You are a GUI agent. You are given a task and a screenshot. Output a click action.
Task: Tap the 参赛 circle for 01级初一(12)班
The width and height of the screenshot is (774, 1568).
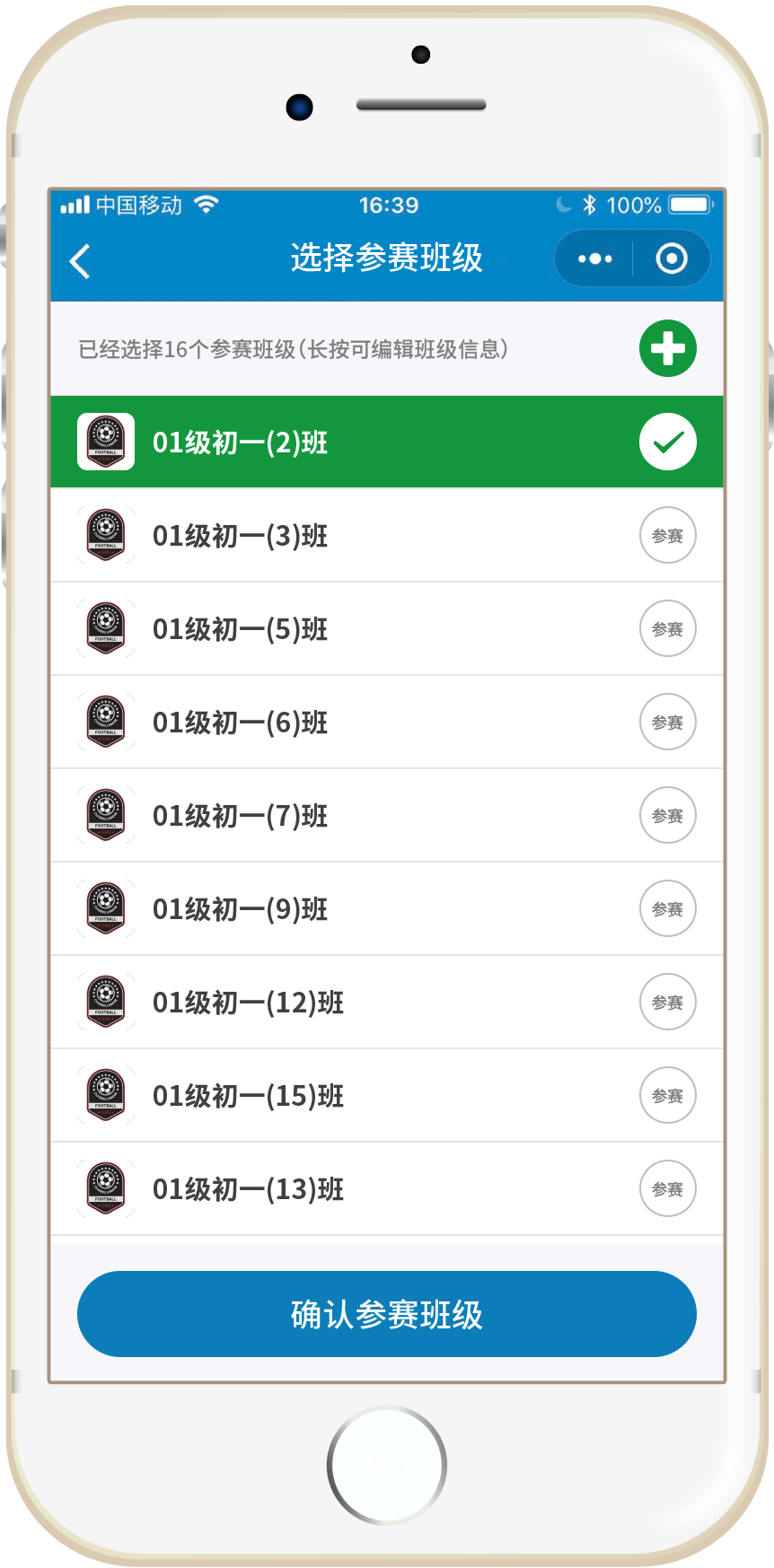pos(668,1003)
